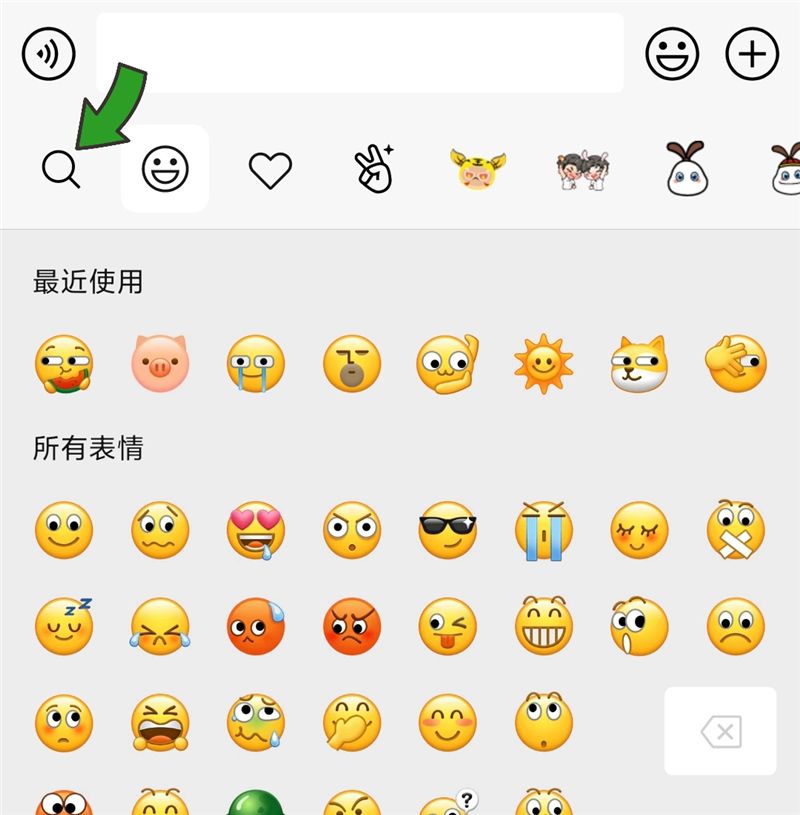The width and height of the screenshot is (800, 815).
Task: Choose the big grin teeth emoji
Action: click(x=543, y=626)
